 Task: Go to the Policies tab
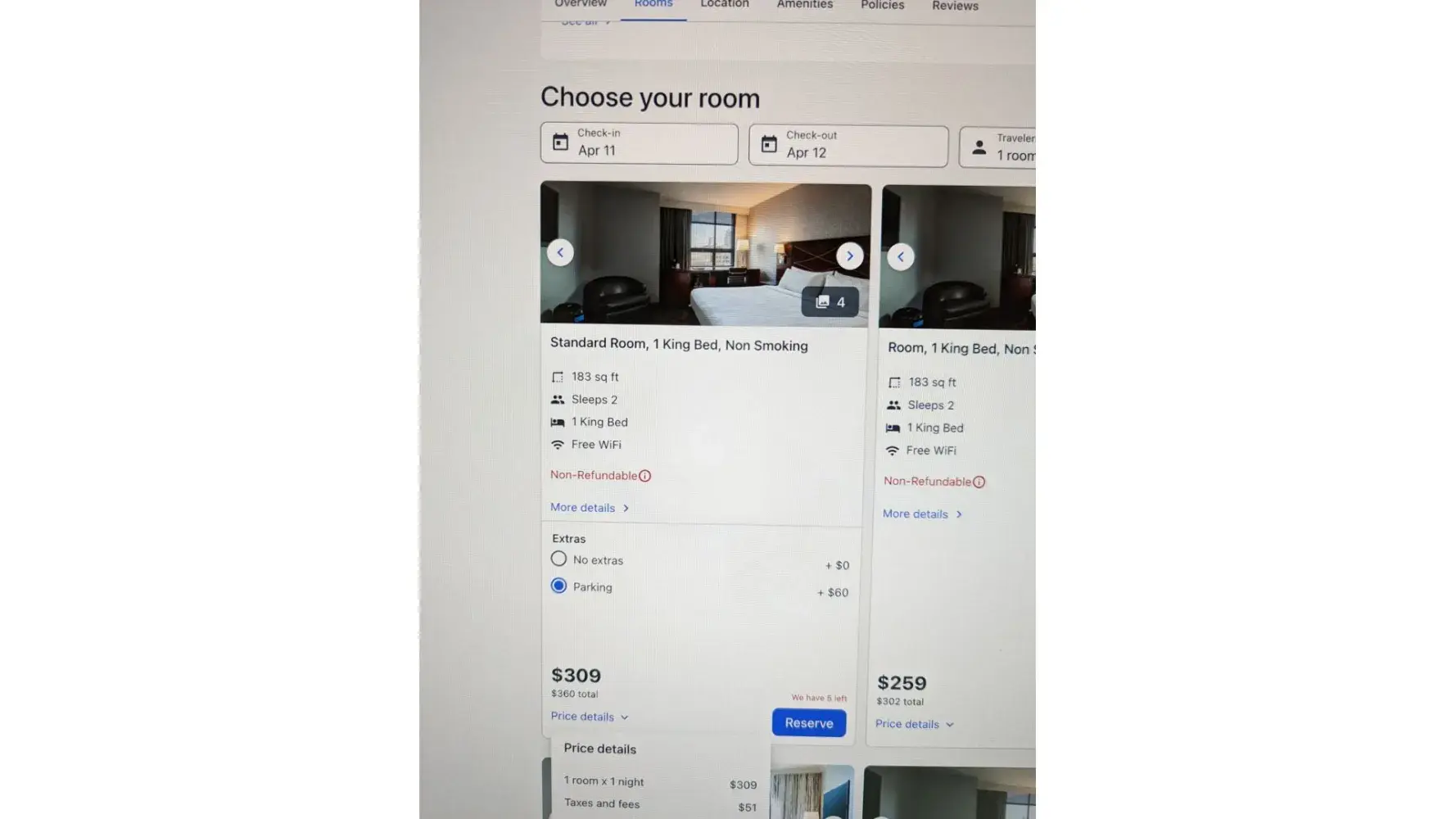[882, 6]
